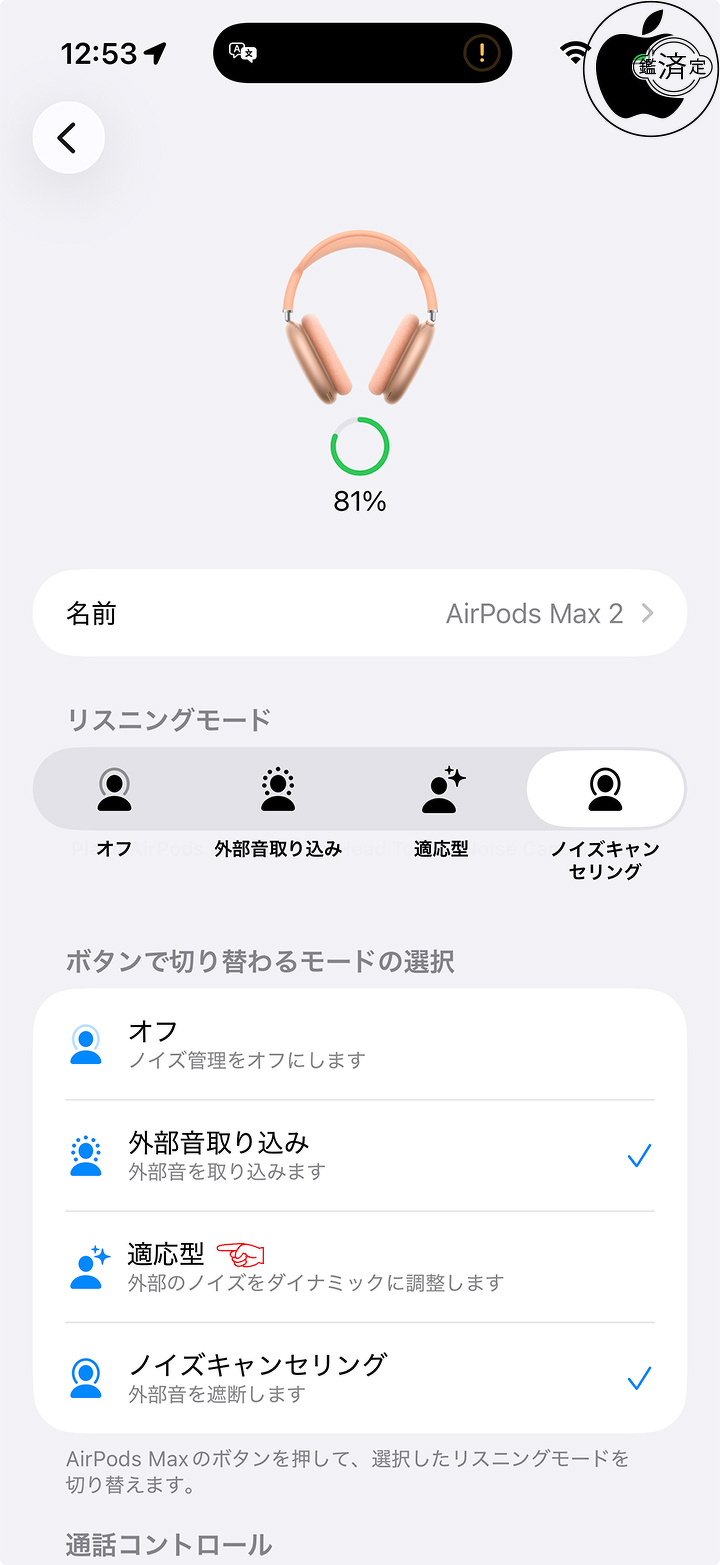
Task: Select the 適応型 listening mode
Action: (441, 790)
